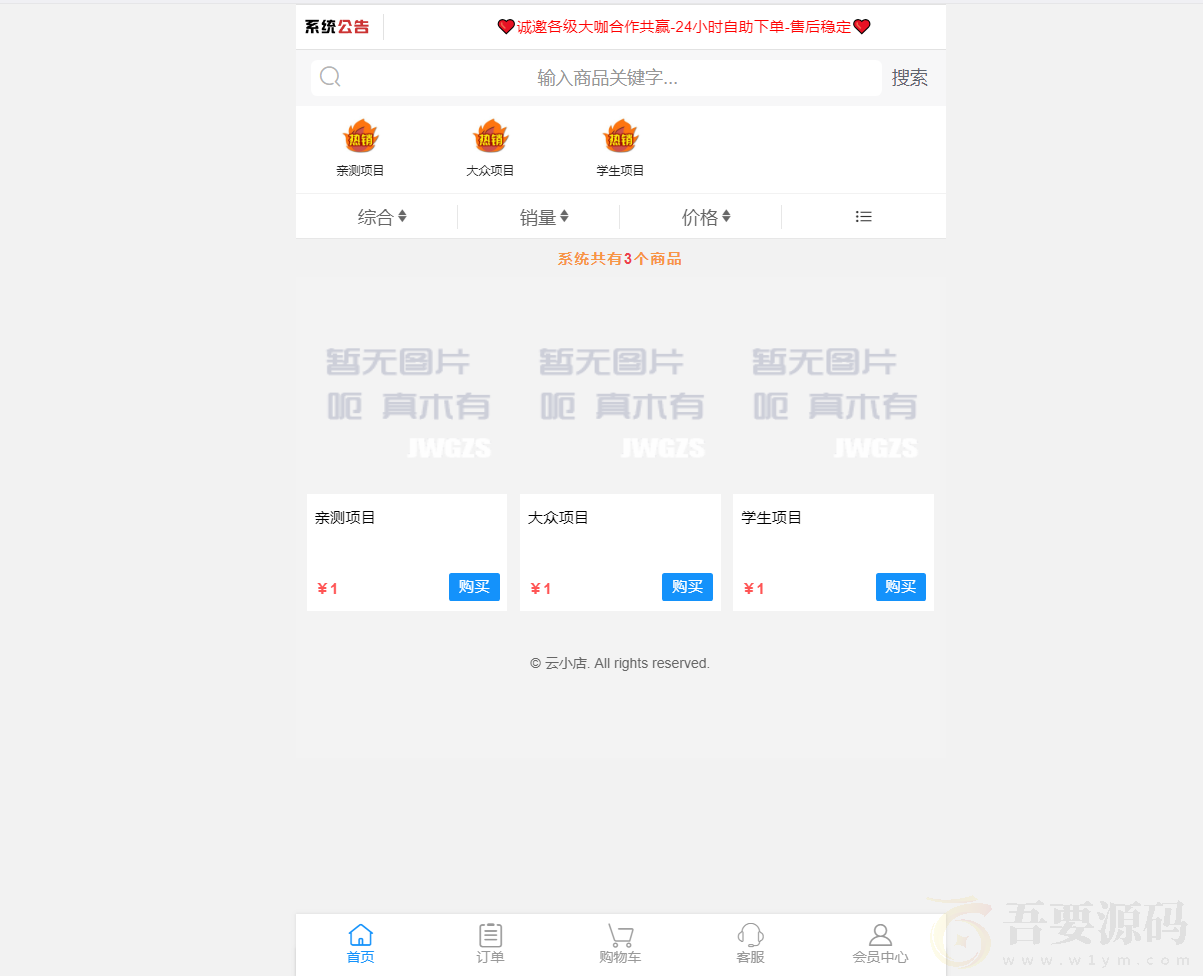Open the 会员中心 member center

[x=880, y=944]
